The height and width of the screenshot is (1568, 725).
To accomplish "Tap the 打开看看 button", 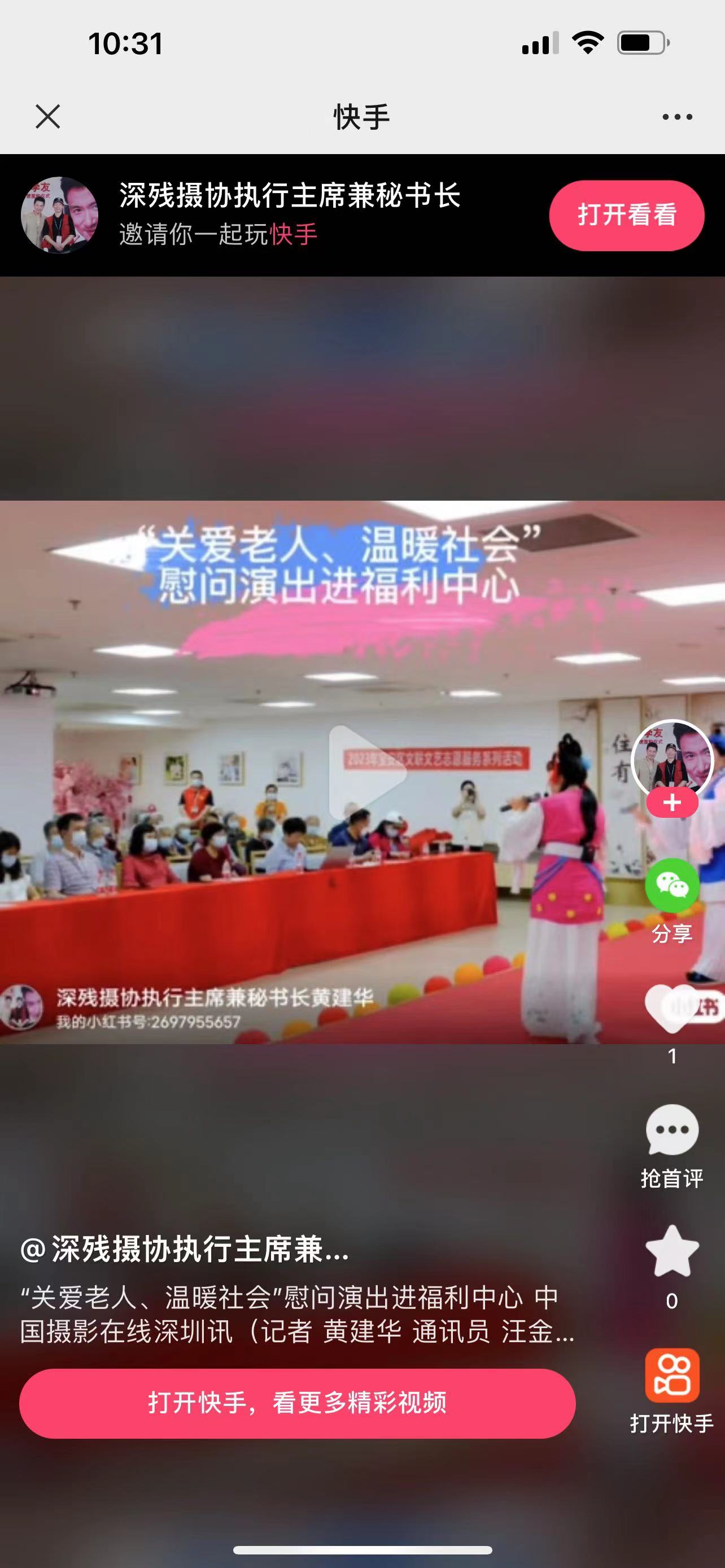I will pyautogui.click(x=626, y=215).
